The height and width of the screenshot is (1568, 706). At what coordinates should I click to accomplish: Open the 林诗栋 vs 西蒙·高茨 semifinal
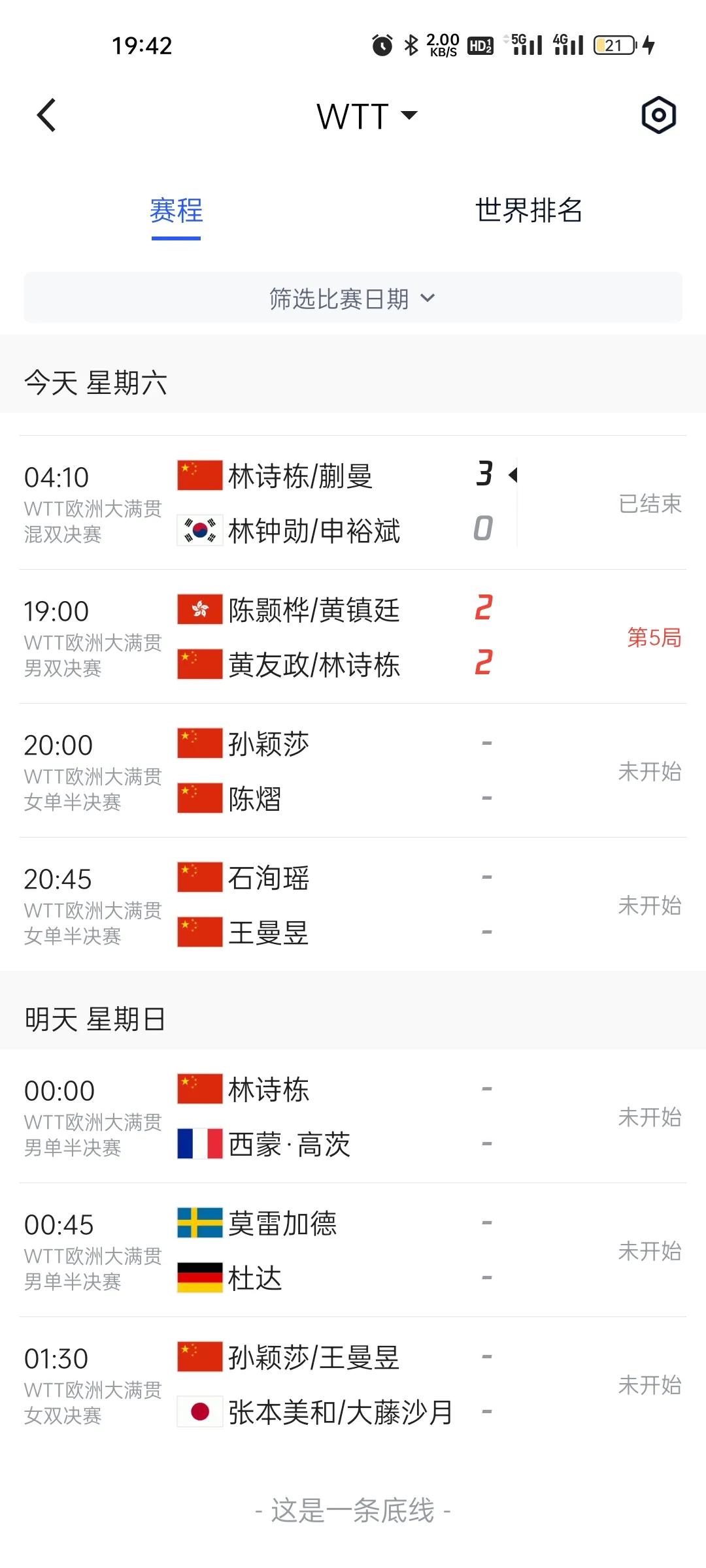click(353, 1116)
